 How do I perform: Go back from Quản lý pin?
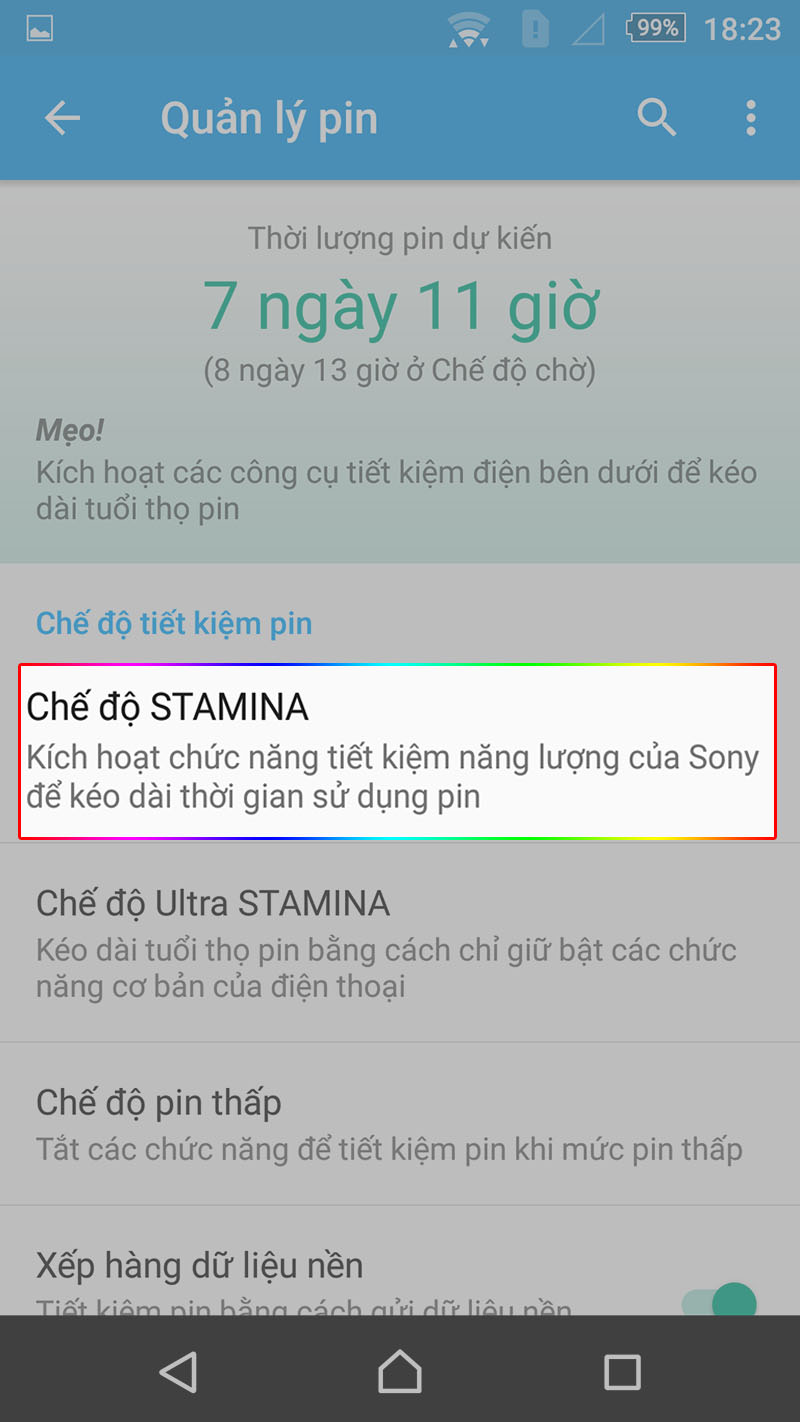click(62, 119)
